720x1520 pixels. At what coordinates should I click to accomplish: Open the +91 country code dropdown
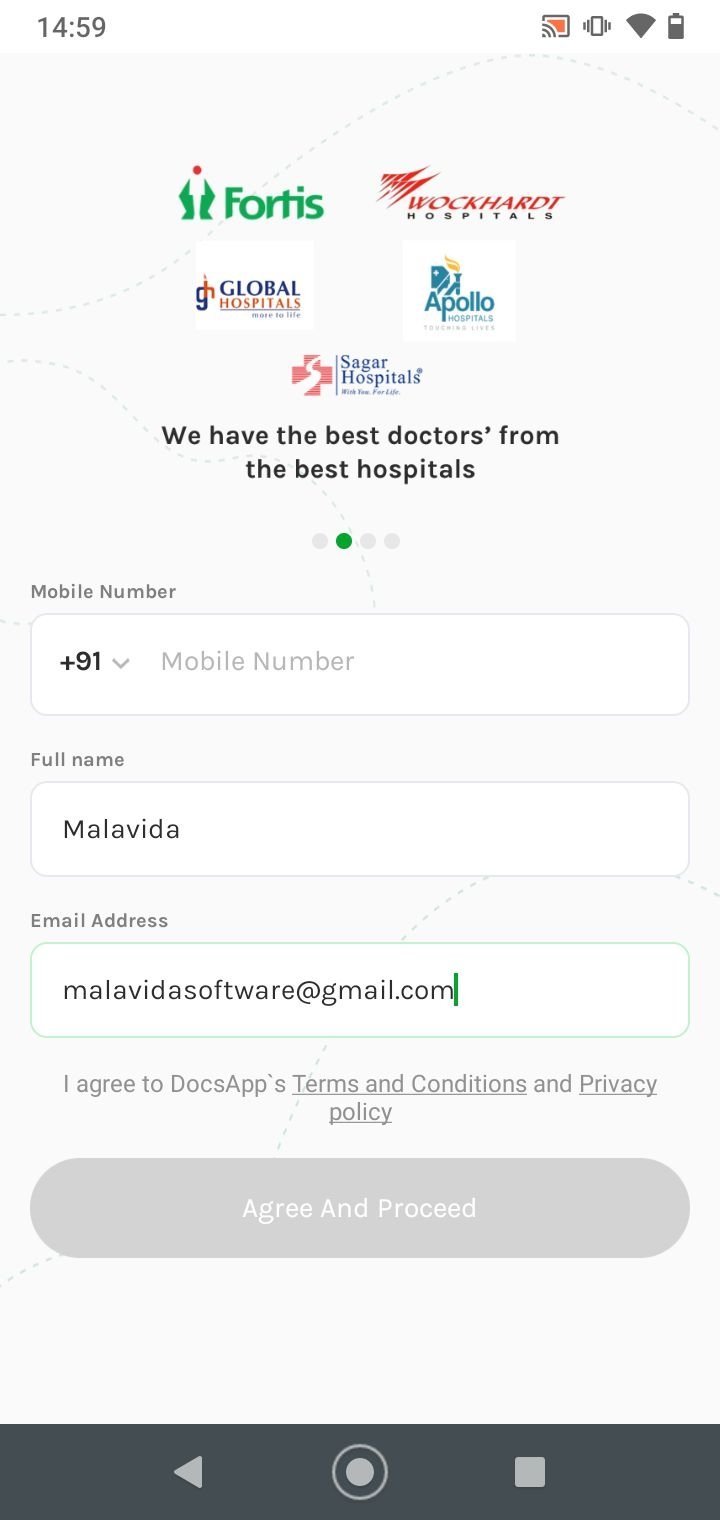coord(95,662)
